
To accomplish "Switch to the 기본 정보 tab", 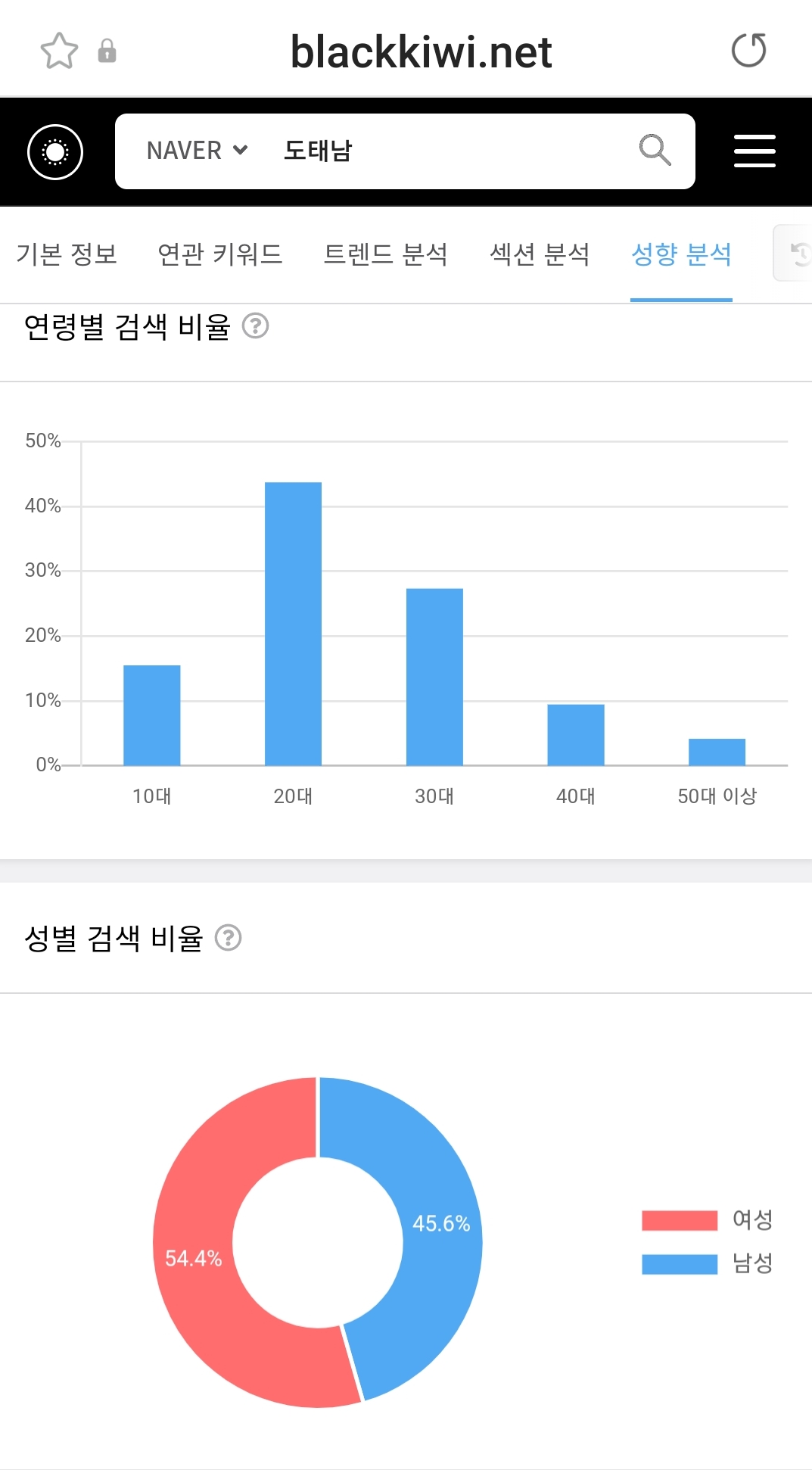I will 67,254.
